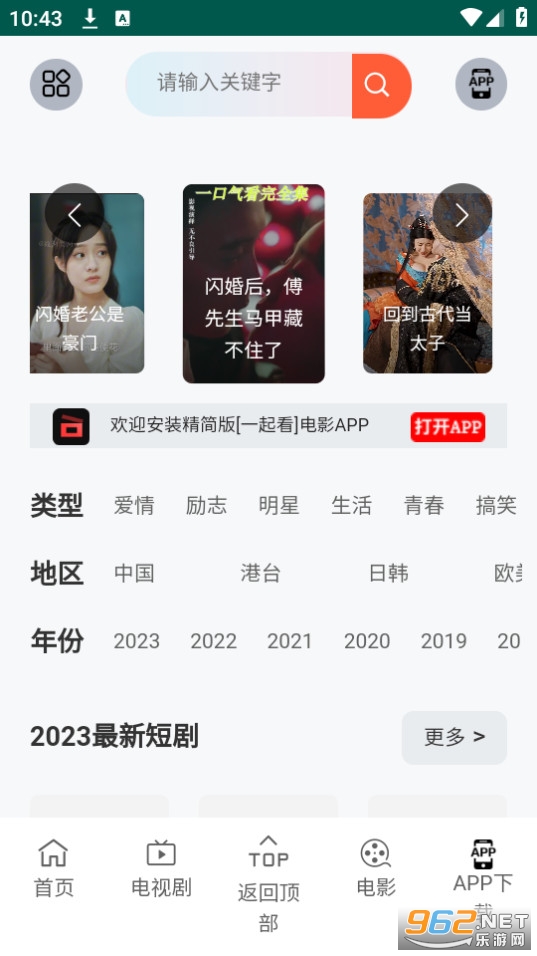Select the 励志 type filter
The height and width of the screenshot is (956, 537).
[x=206, y=505]
